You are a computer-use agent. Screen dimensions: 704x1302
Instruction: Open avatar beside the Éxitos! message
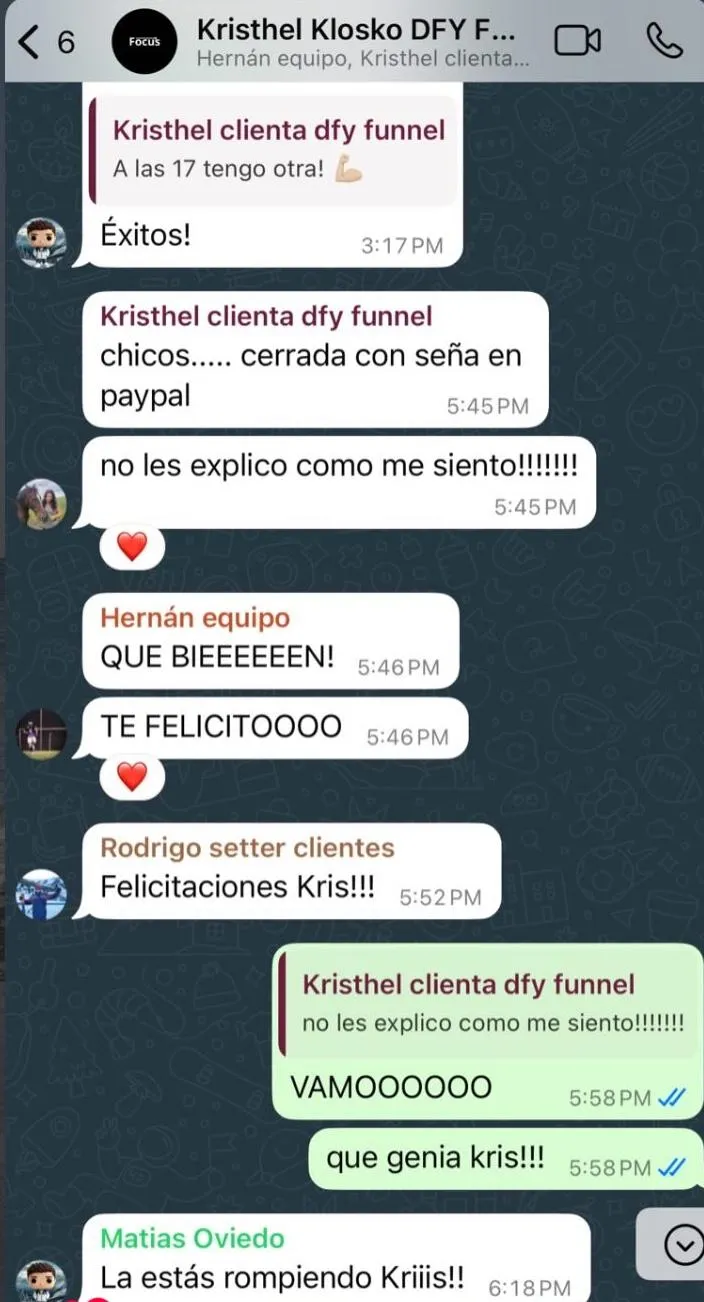tap(42, 243)
